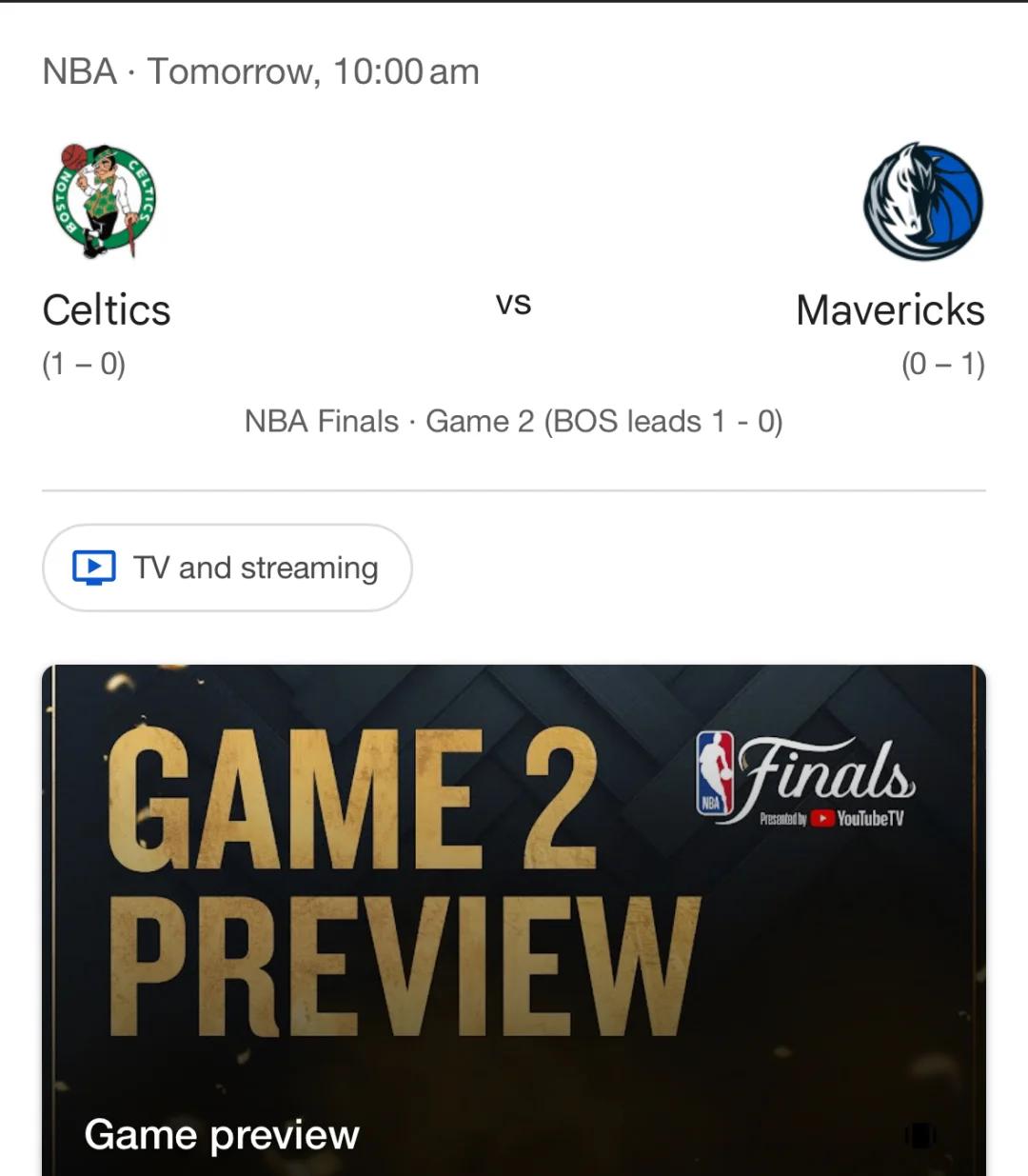Open the Game 2 preview card
This screenshot has width=1028, height=1176.
tap(514, 914)
